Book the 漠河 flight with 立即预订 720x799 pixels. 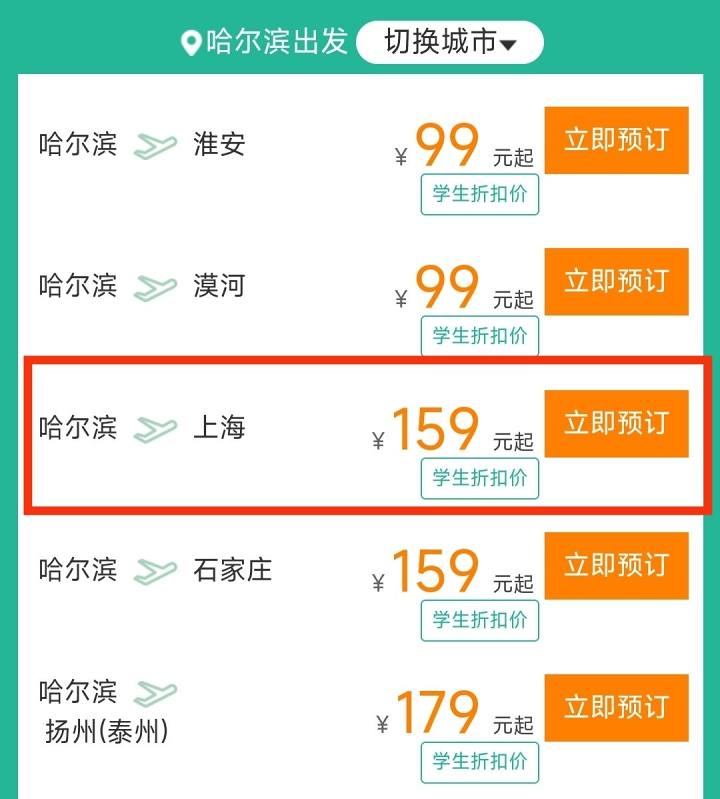click(617, 281)
